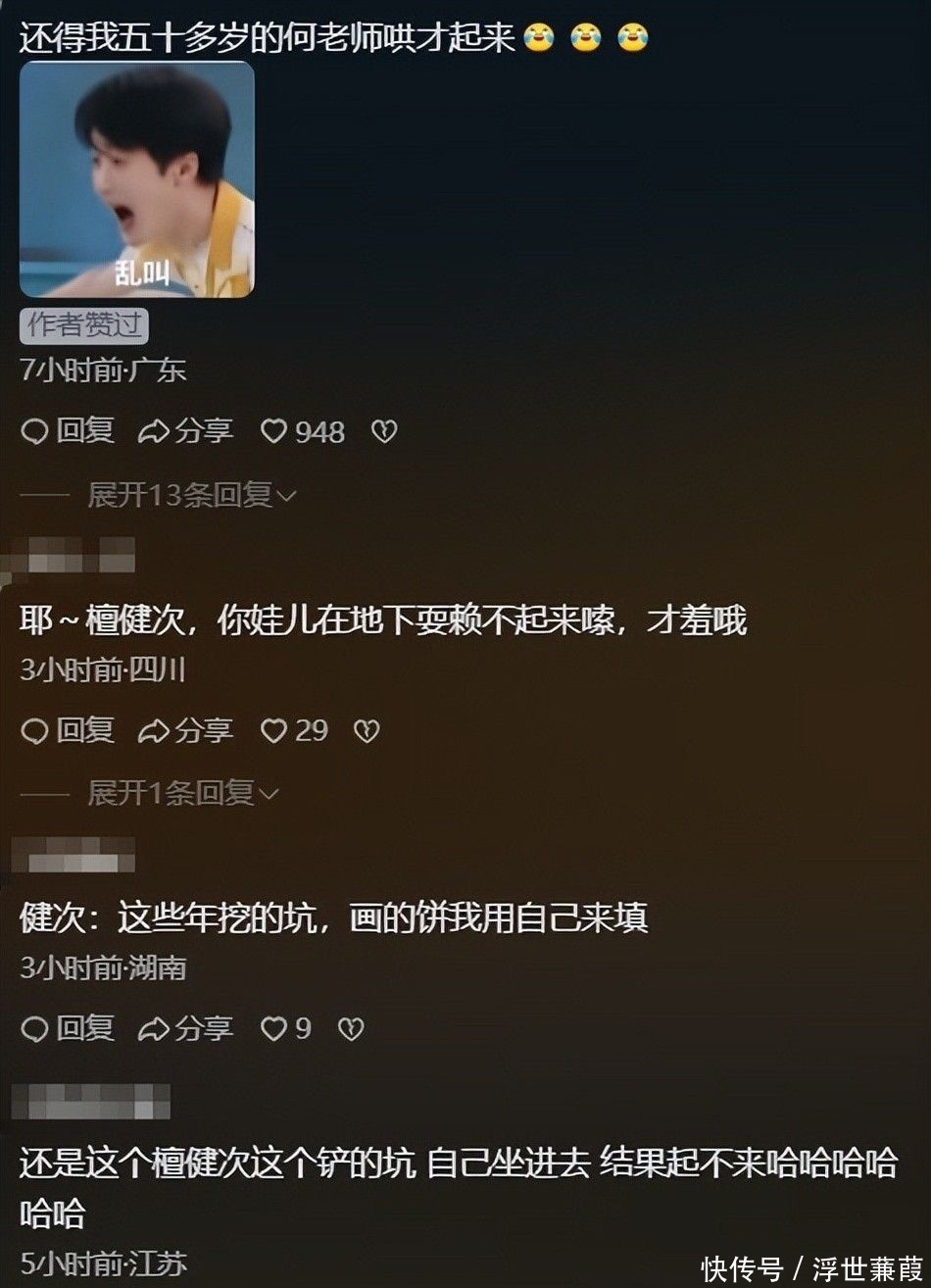This screenshot has height=1288, width=931.
Task: Dislike the comment with 948 likes
Action: pyautogui.click(x=384, y=431)
